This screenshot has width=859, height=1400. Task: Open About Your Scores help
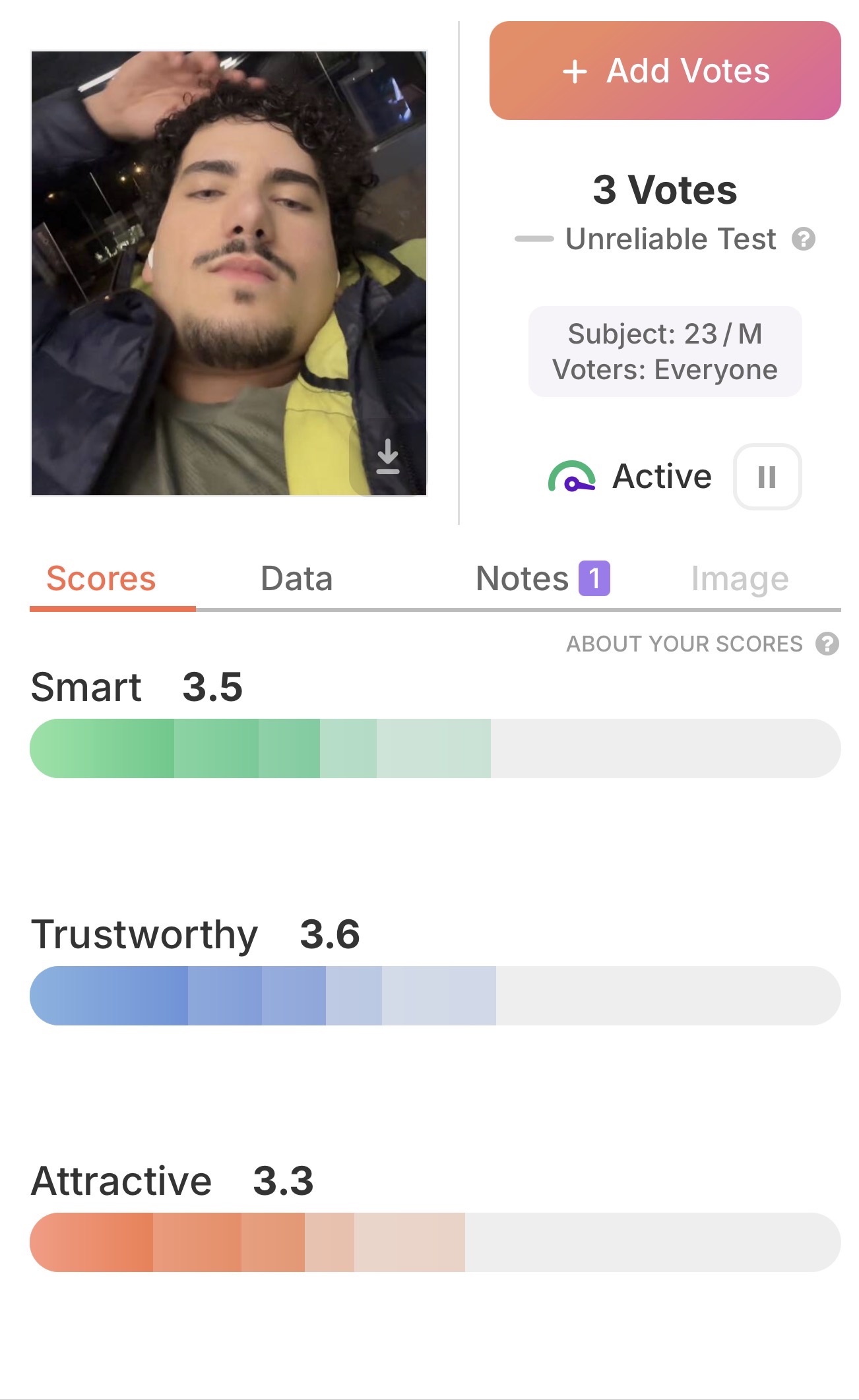pos(827,644)
